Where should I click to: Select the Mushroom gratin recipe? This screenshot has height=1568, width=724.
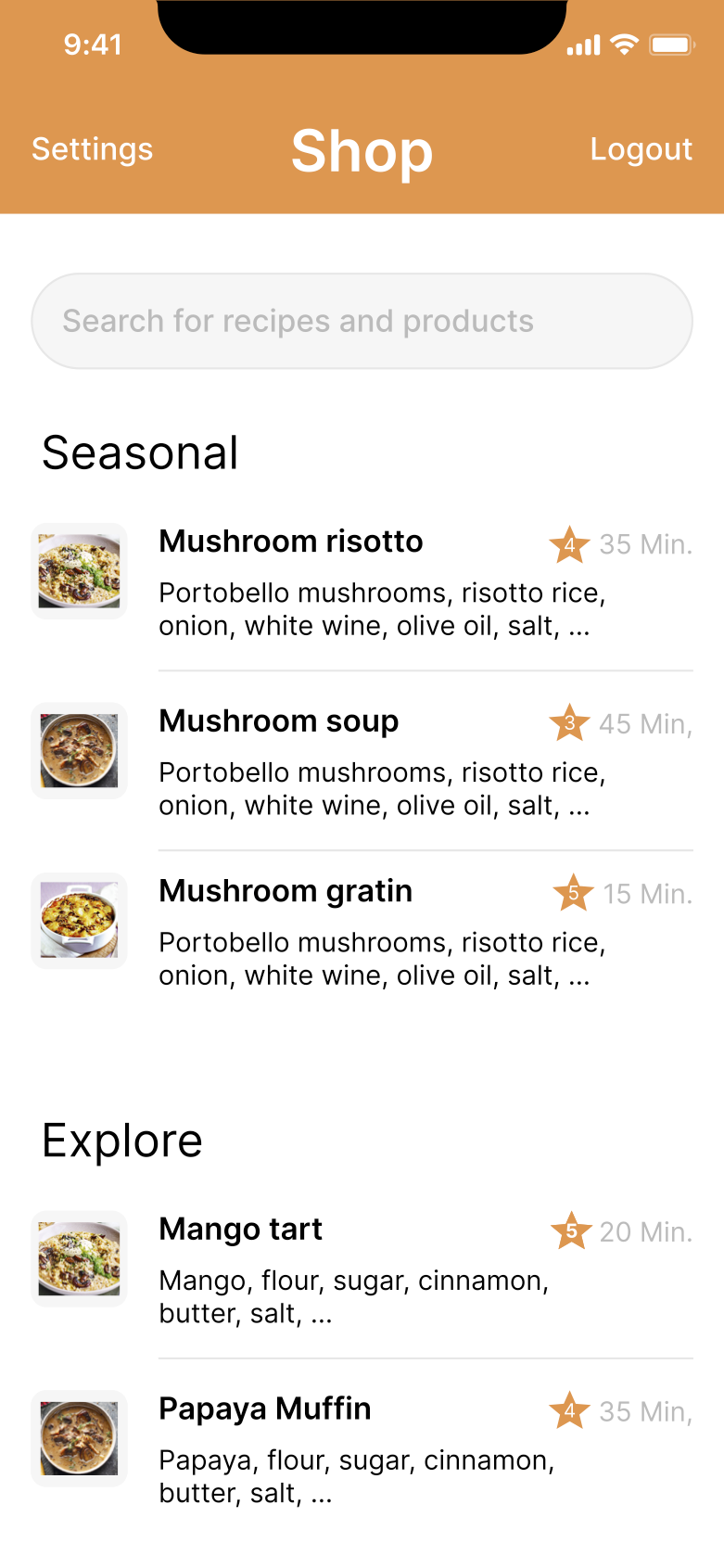(286, 891)
